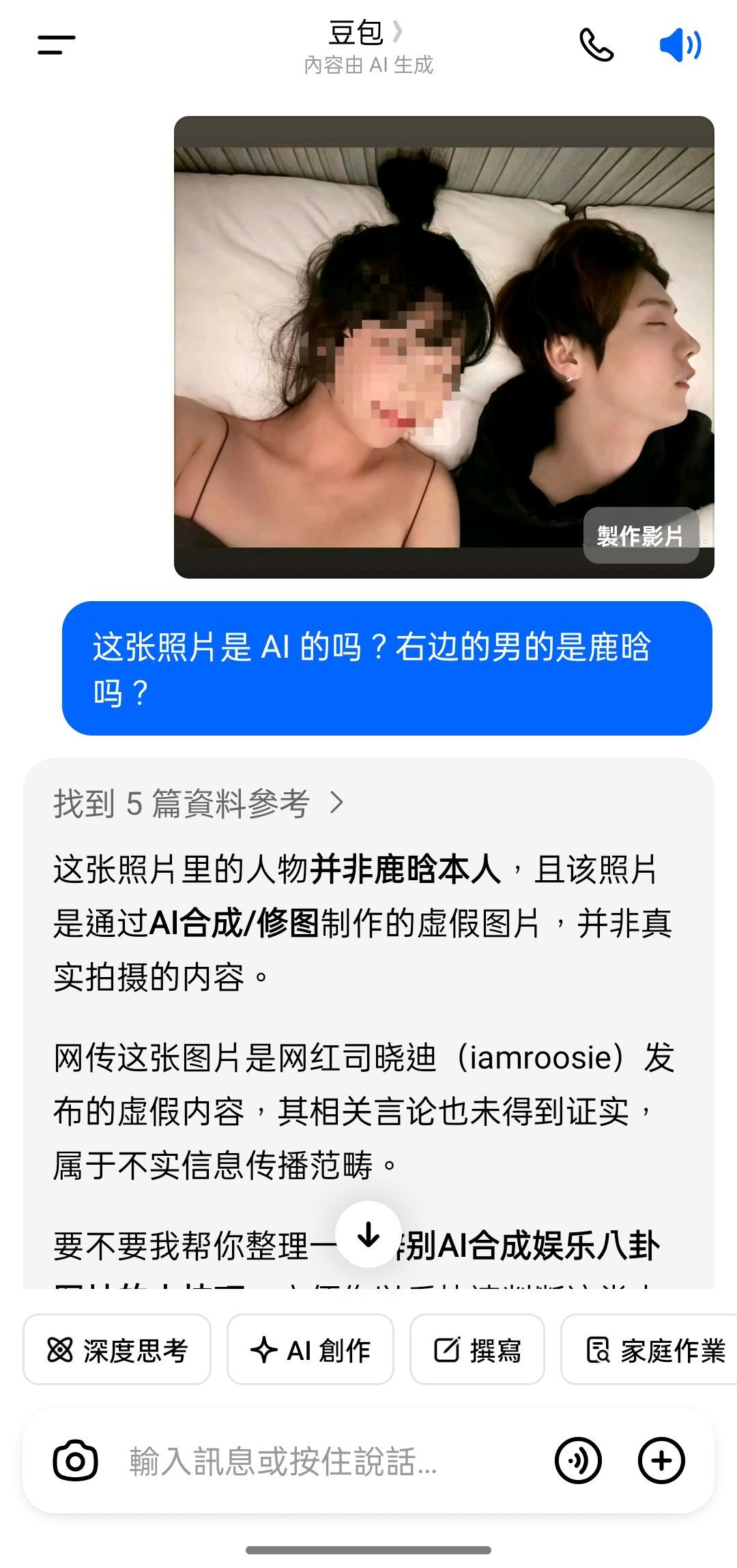Tap the 撰寫 pencil icon
This screenshot has height=1568, width=737.
coord(447,1348)
